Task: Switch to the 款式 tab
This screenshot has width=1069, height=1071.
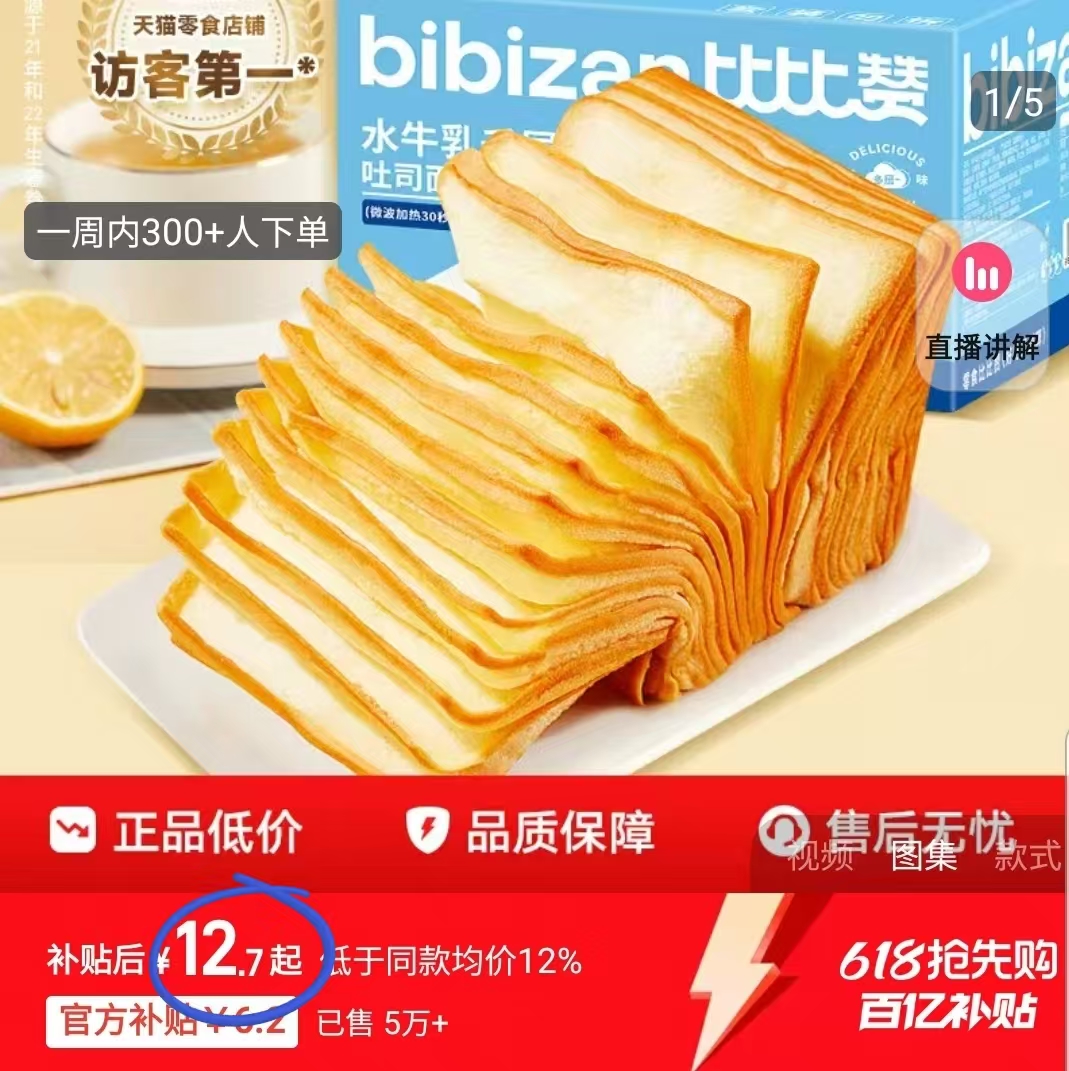Action: 1027,857
